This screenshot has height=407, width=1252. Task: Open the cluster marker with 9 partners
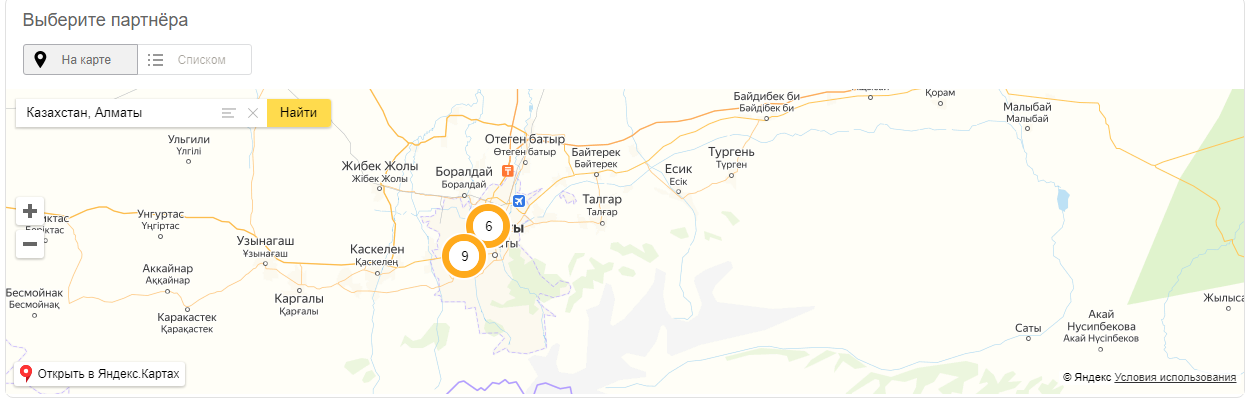click(x=464, y=256)
